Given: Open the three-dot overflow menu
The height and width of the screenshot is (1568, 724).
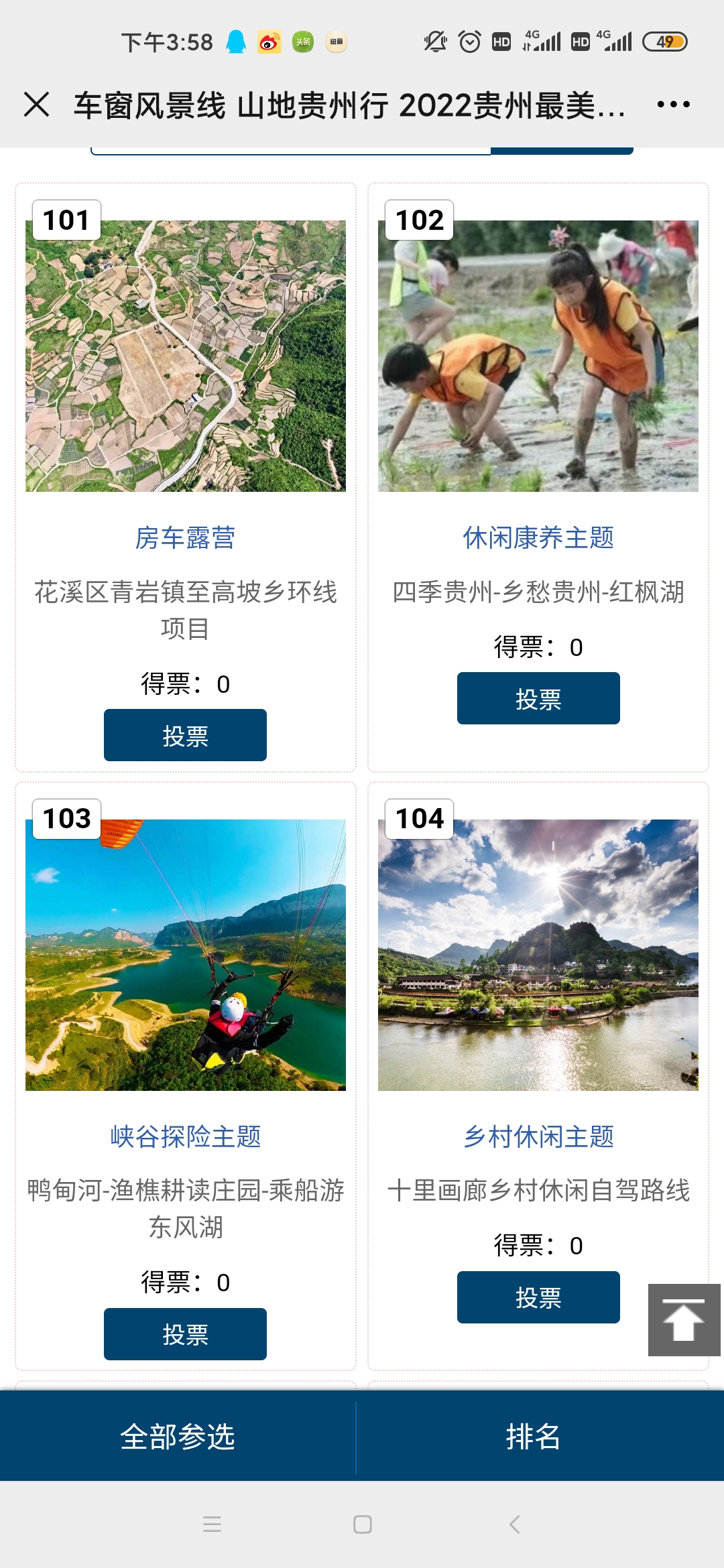Looking at the screenshot, I should [x=673, y=105].
